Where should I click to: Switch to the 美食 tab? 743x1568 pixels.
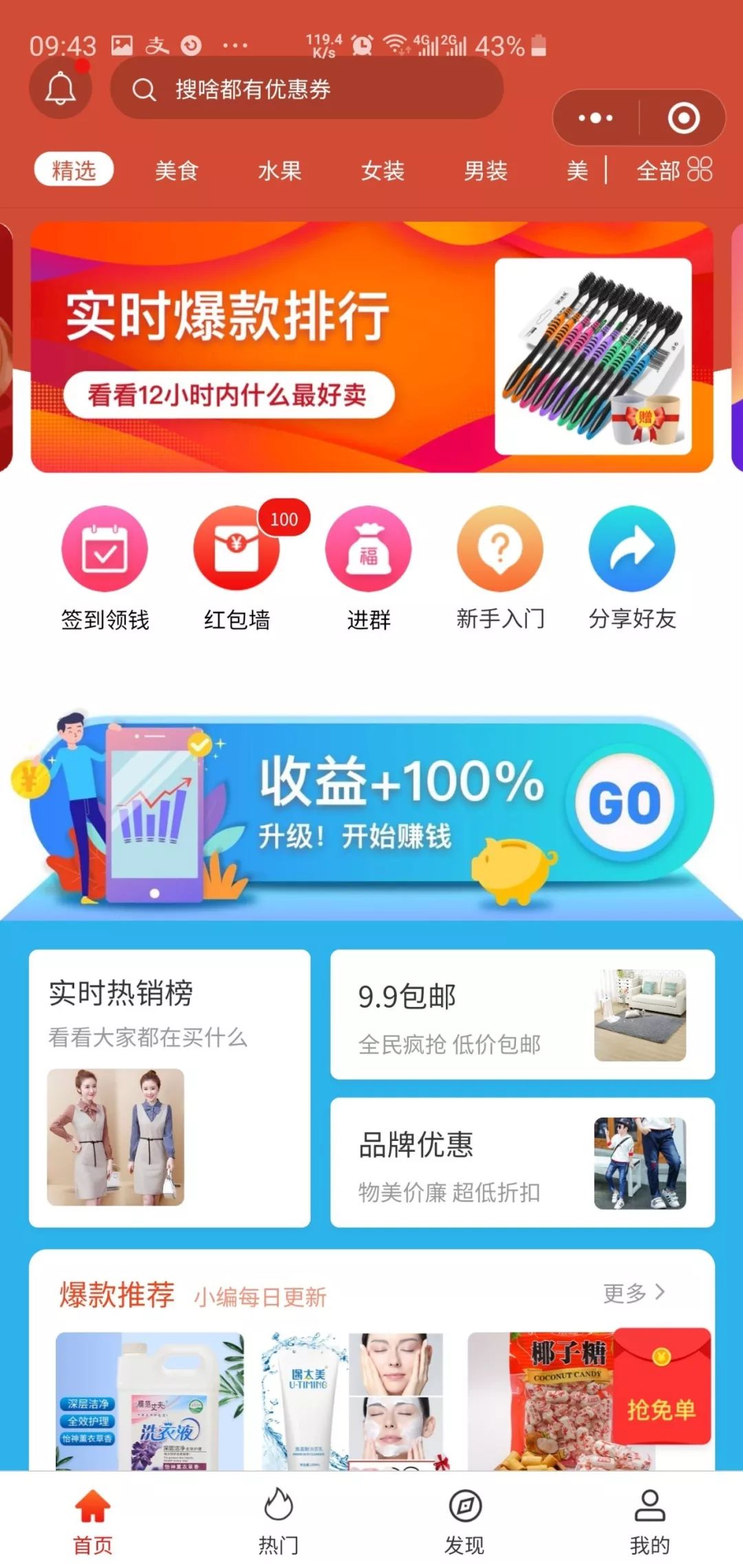(177, 171)
